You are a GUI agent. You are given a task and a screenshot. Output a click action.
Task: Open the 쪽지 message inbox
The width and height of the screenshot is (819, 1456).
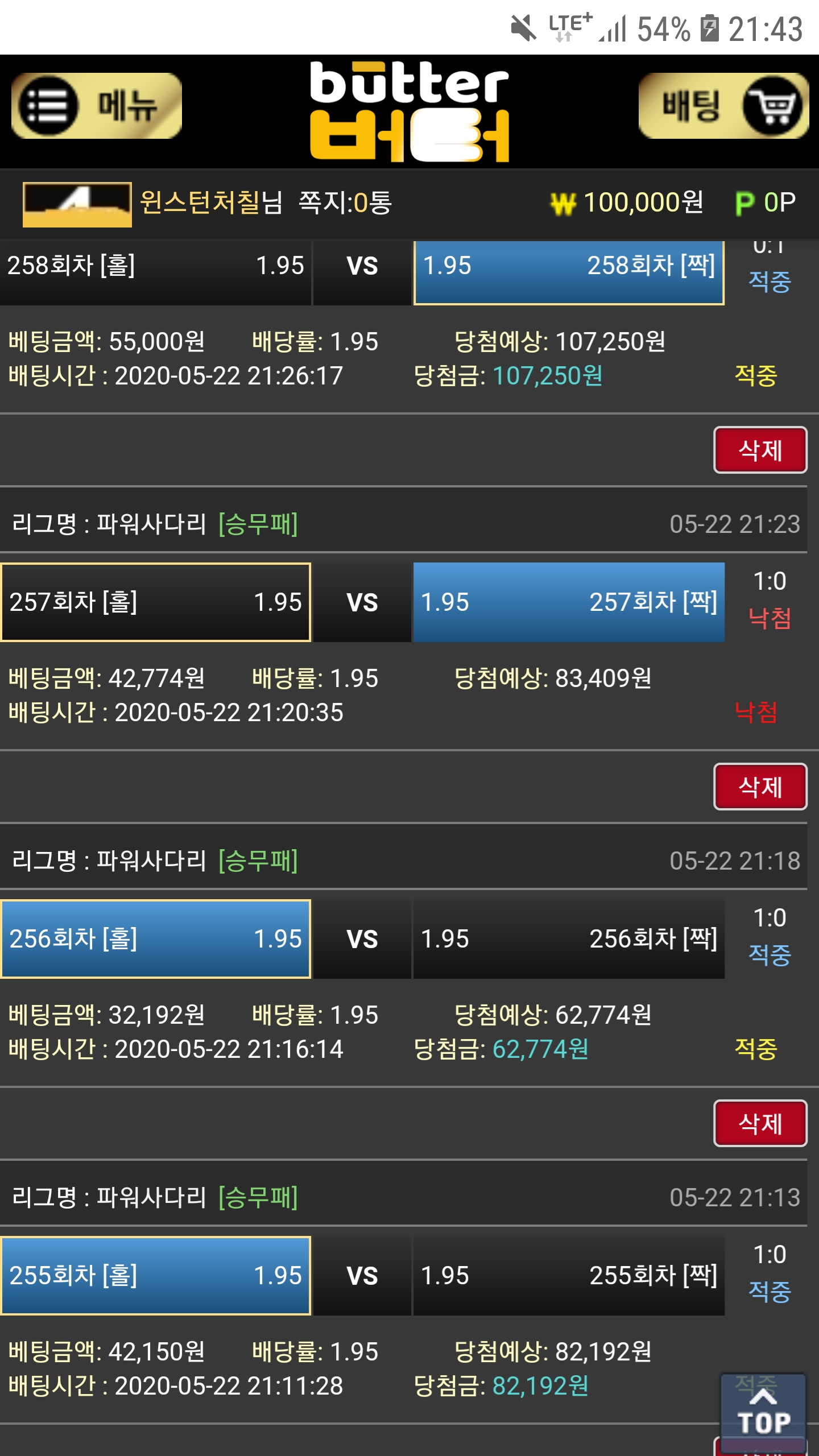click(345, 203)
